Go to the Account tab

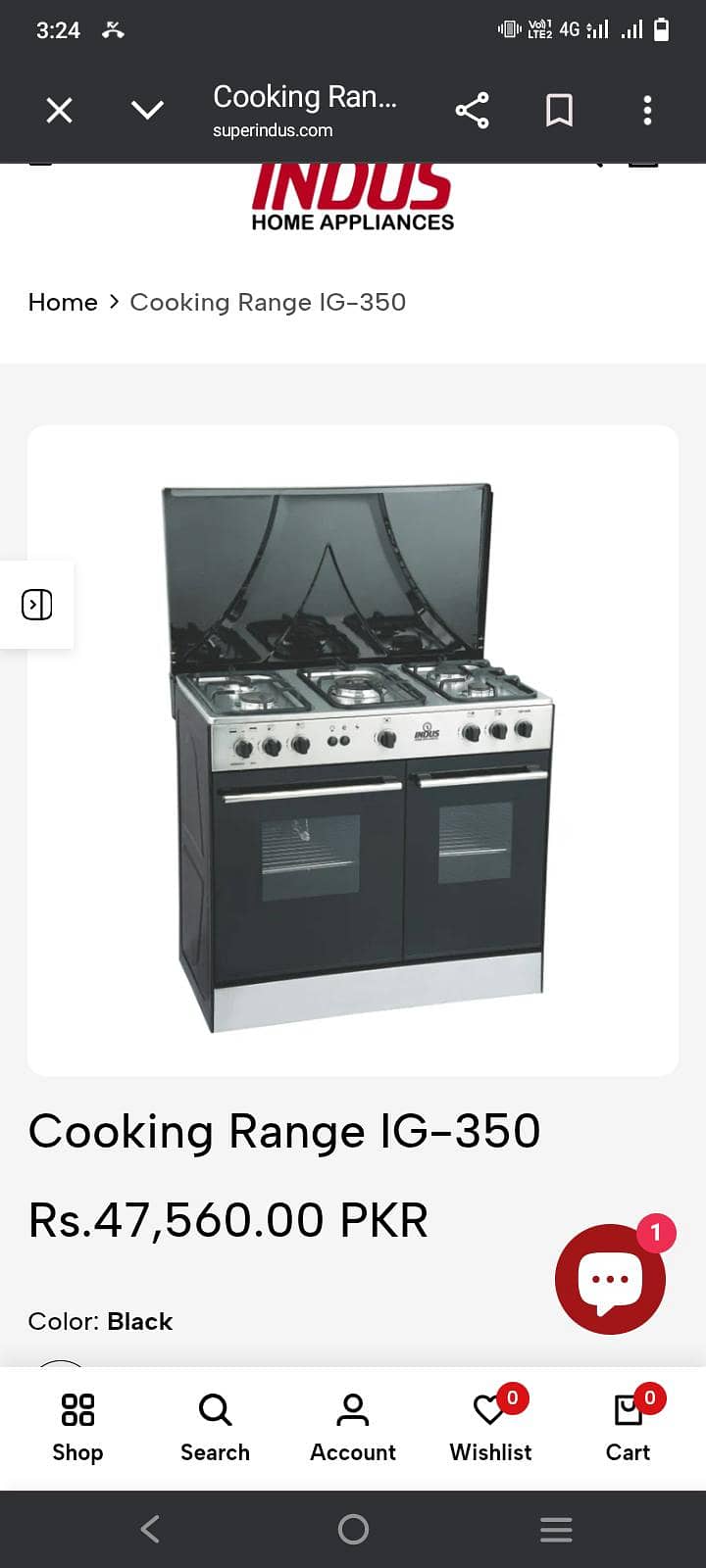pos(353,1428)
